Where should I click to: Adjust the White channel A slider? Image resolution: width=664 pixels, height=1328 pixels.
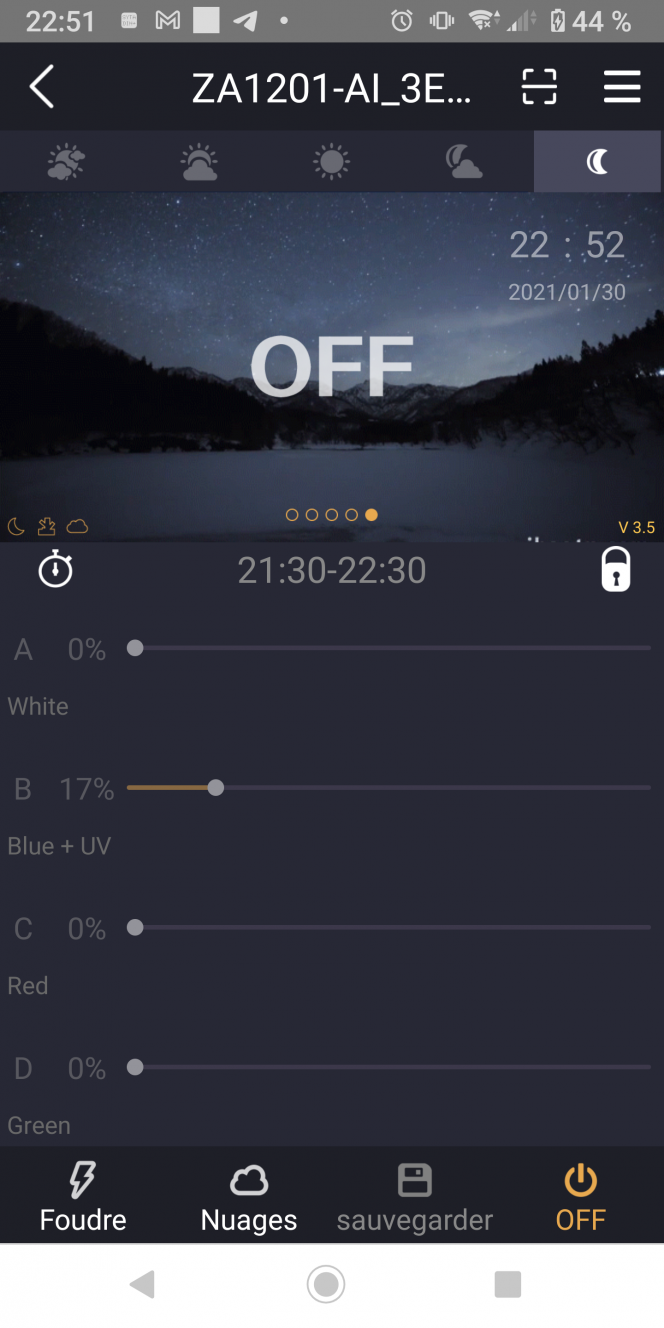pos(135,648)
